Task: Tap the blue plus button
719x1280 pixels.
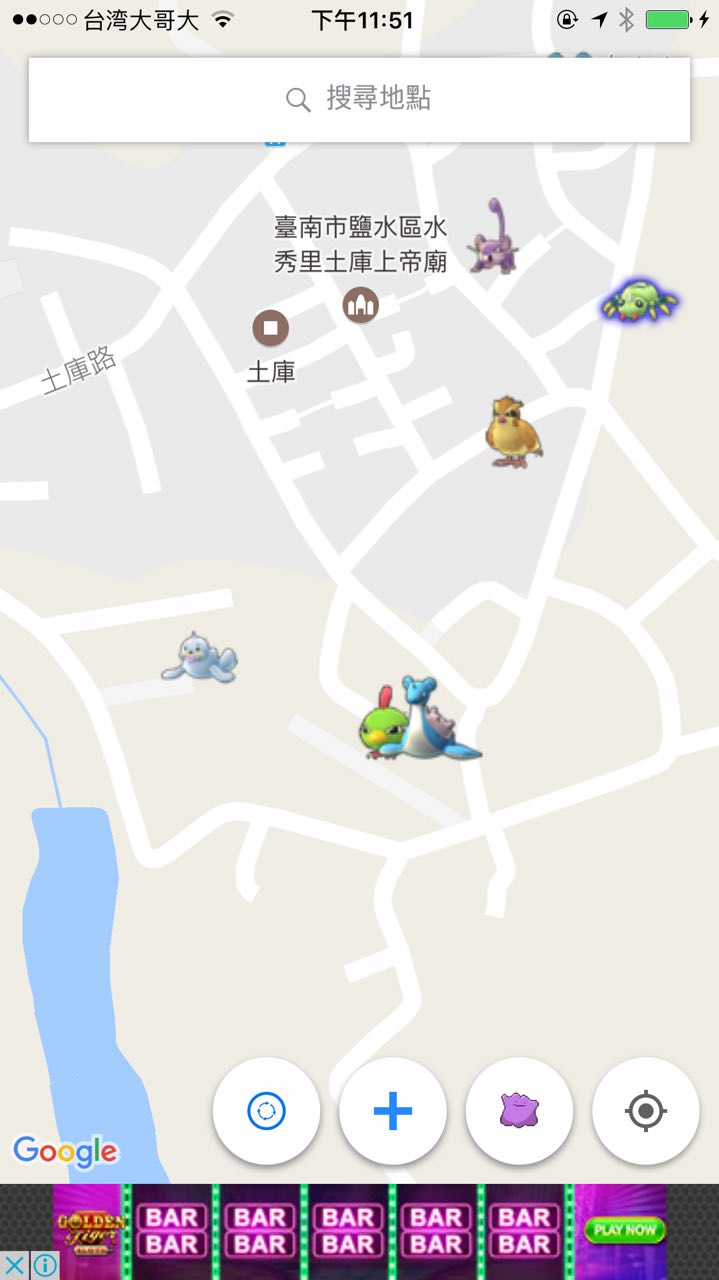Action: tap(393, 1111)
